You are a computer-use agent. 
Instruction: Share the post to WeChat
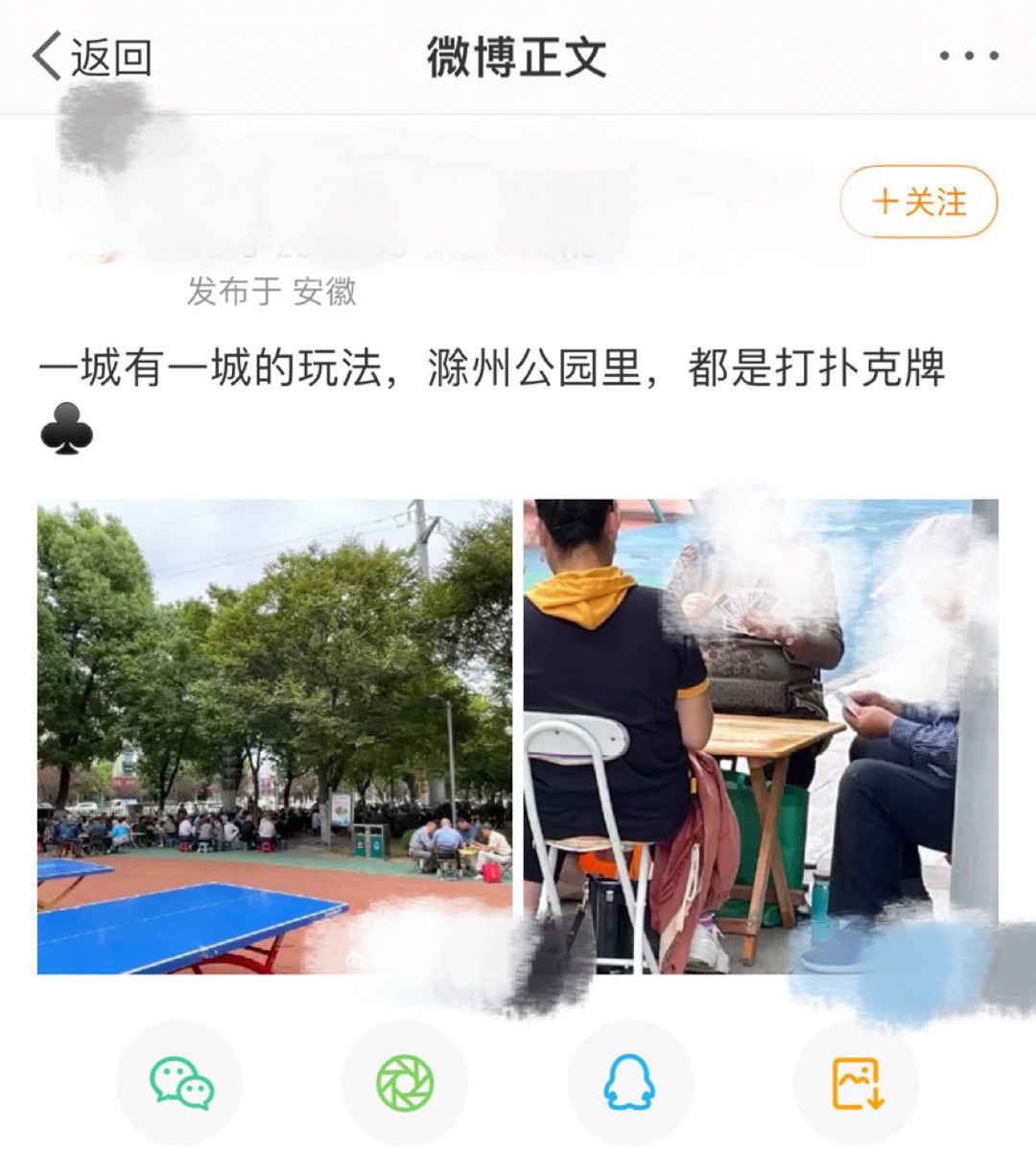tap(180, 1083)
